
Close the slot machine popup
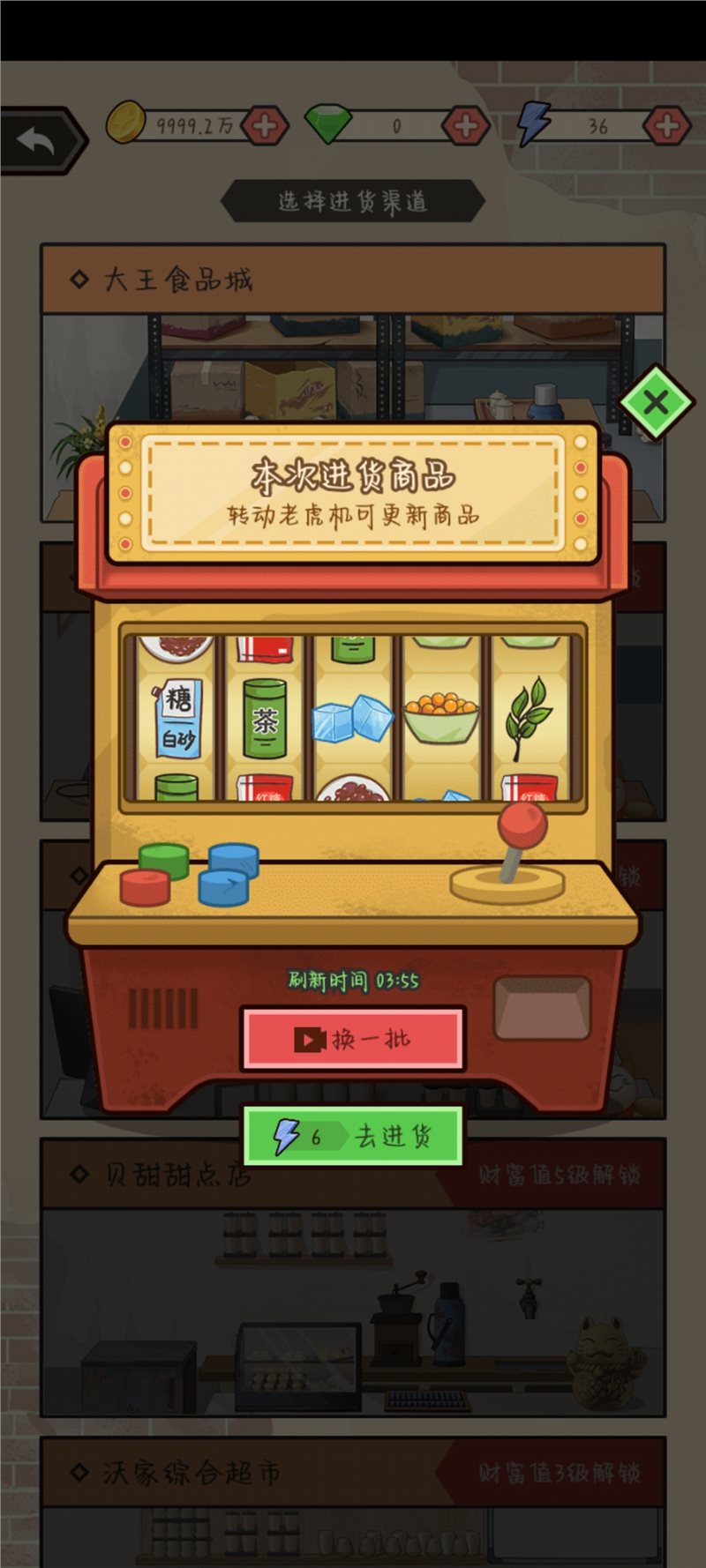(655, 403)
